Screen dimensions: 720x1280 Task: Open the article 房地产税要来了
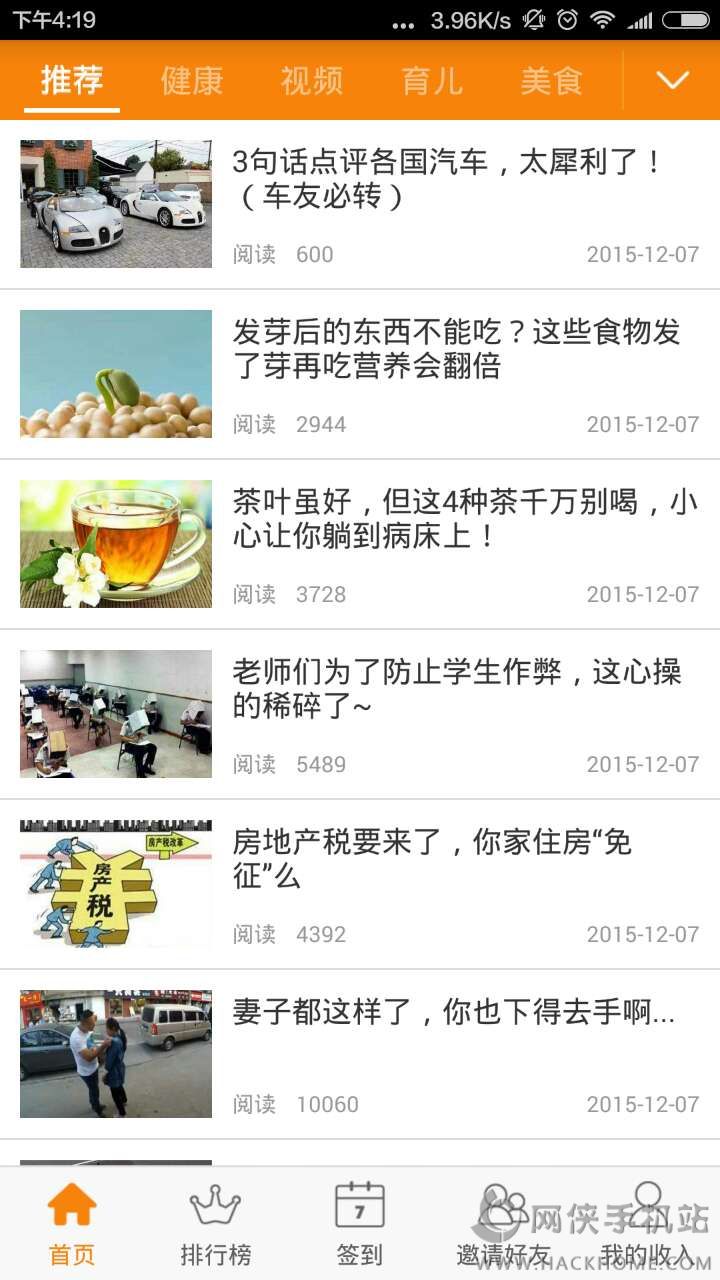pyautogui.click(x=432, y=859)
